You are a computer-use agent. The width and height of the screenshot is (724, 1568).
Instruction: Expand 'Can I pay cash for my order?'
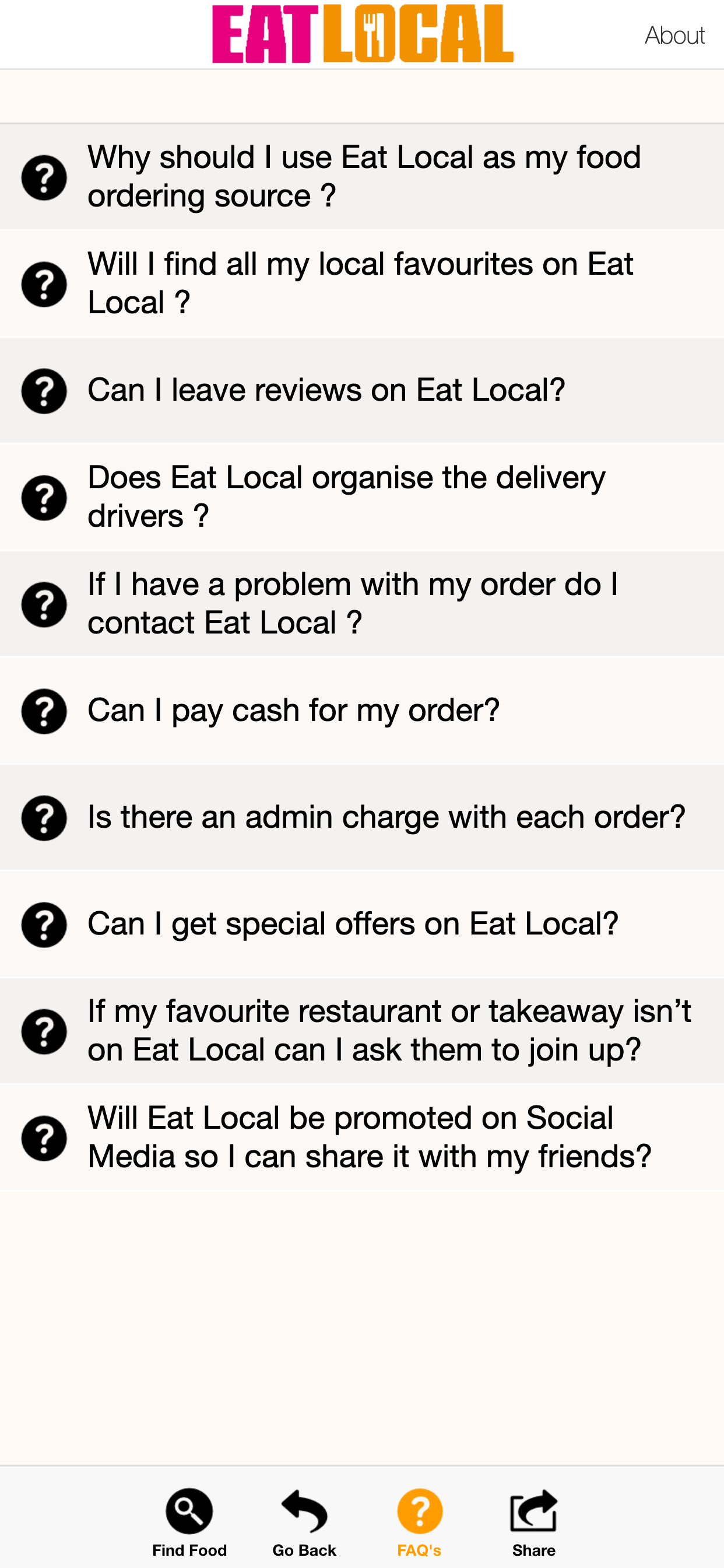pos(362,710)
